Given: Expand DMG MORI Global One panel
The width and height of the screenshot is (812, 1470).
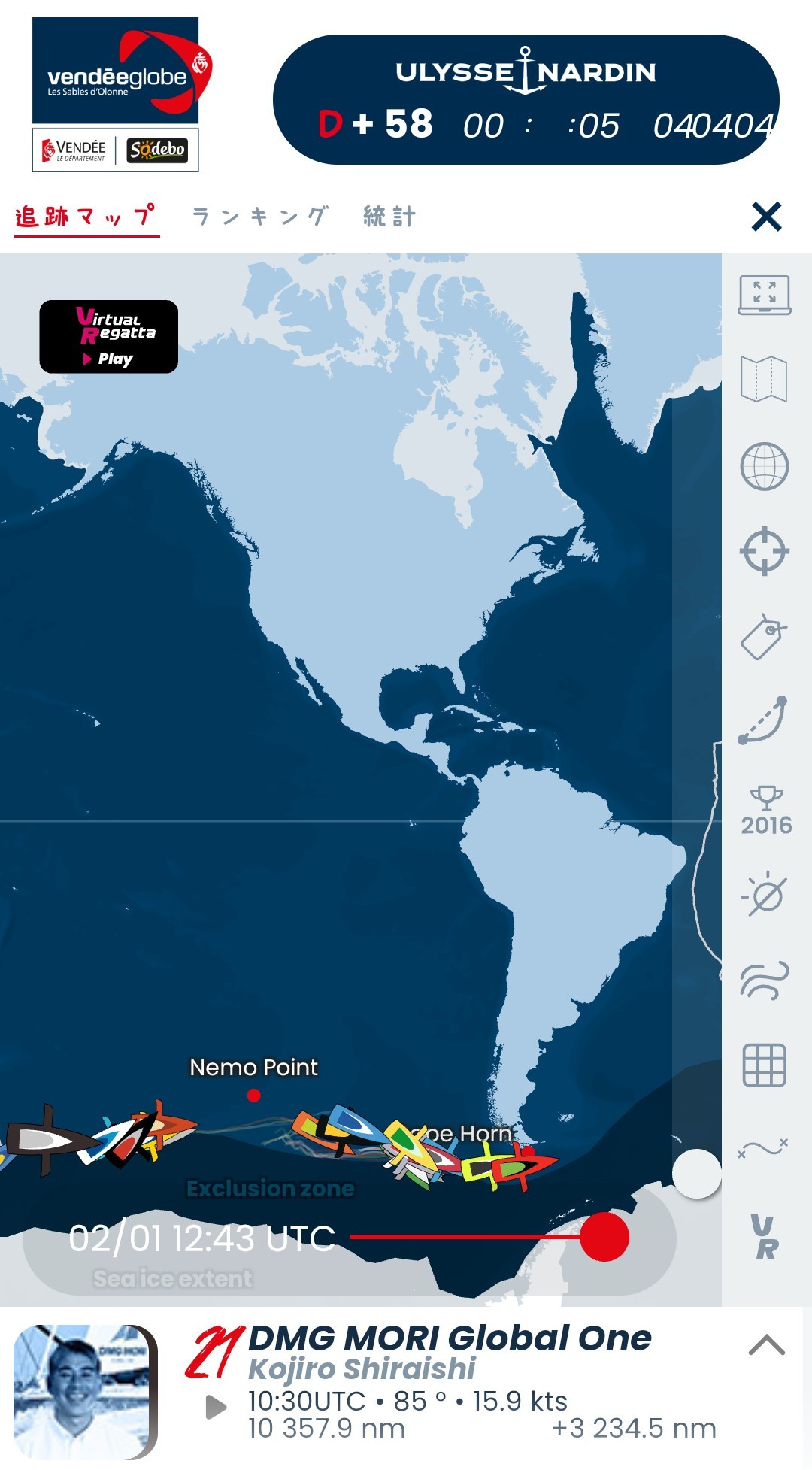Looking at the screenshot, I should 767,1345.
